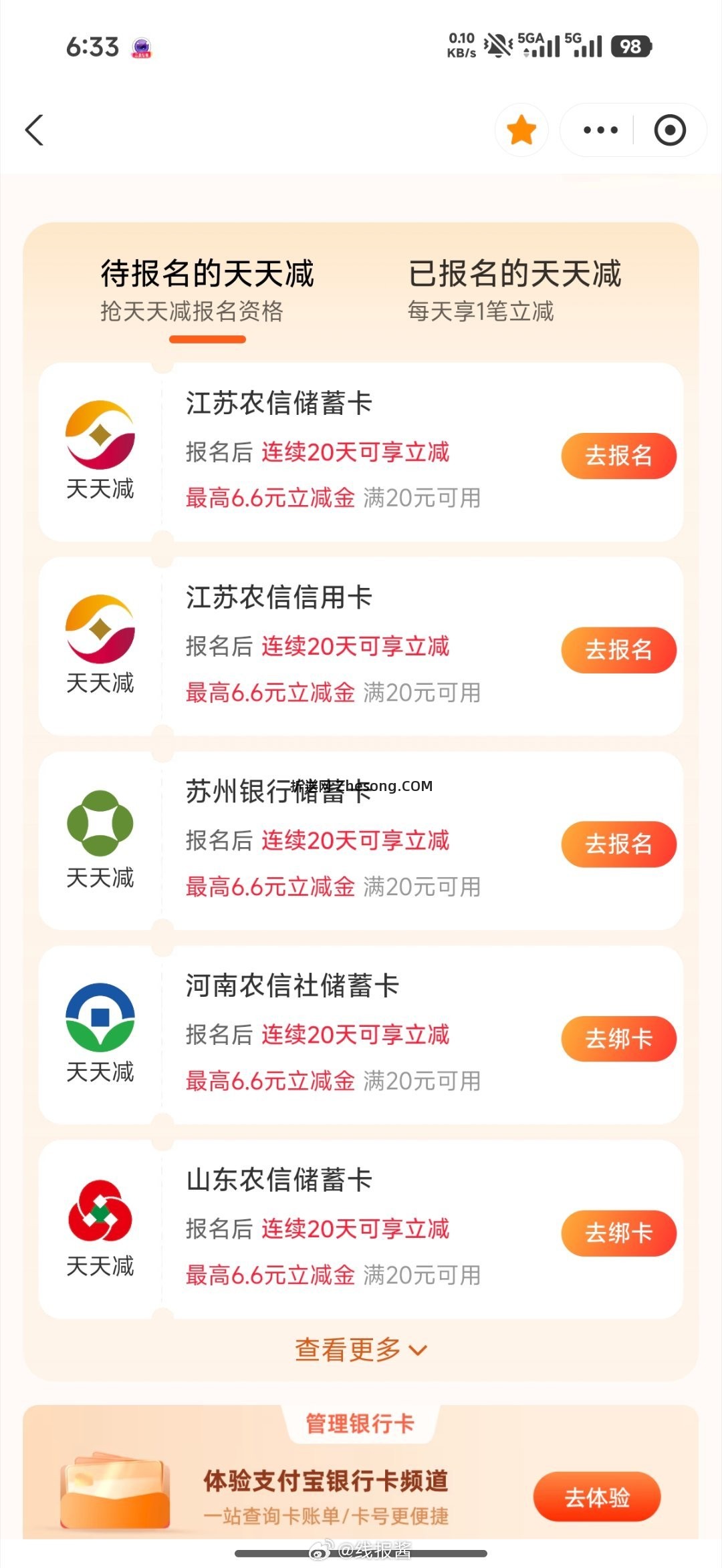
Task: Tap 去绑卡 next to Shandong Rural Credit card
Action: (617, 1233)
